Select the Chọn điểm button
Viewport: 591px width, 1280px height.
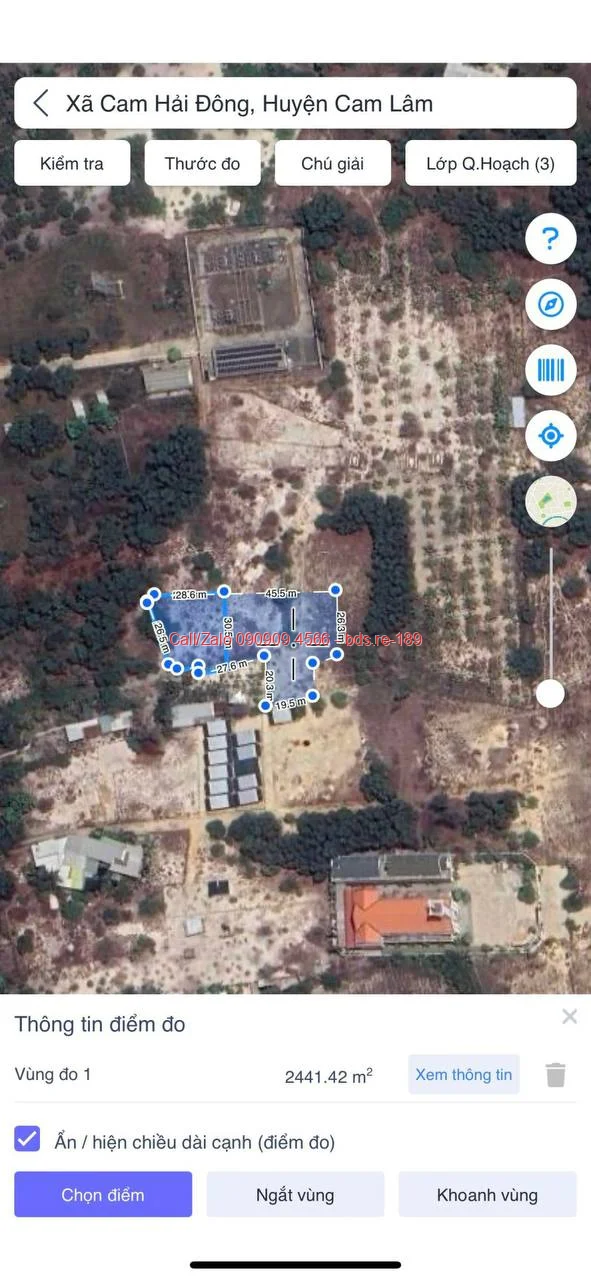pos(103,1195)
